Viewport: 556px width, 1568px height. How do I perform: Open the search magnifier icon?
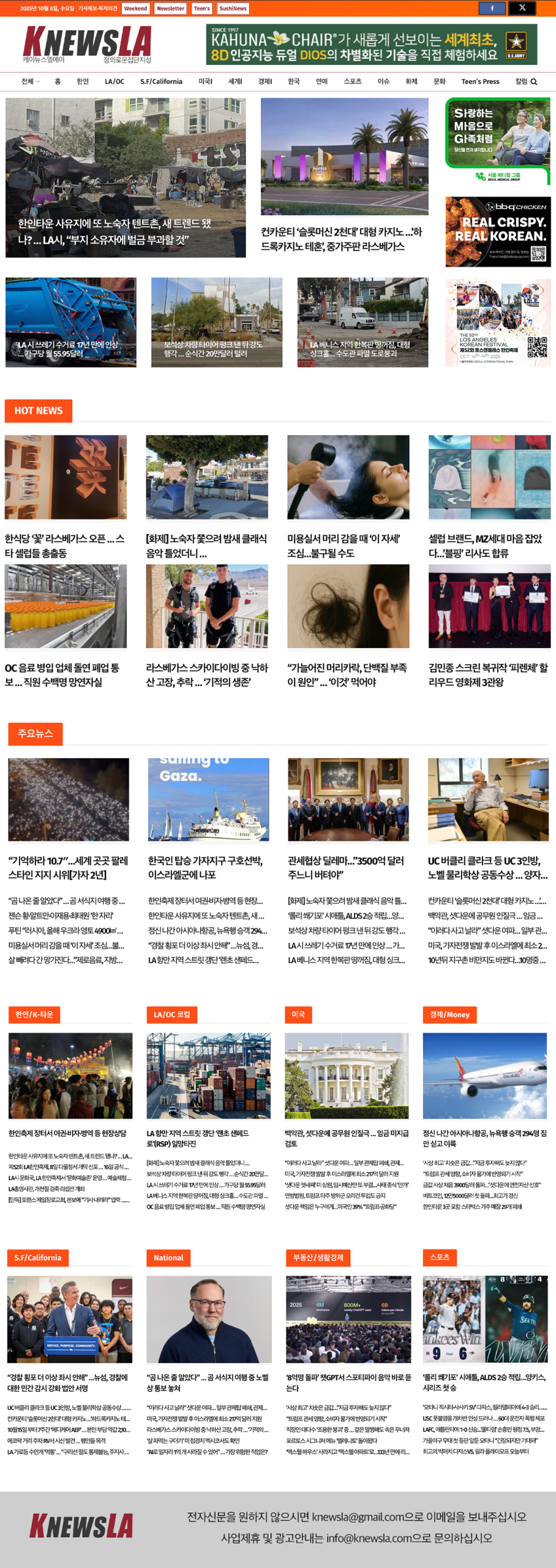(x=534, y=82)
